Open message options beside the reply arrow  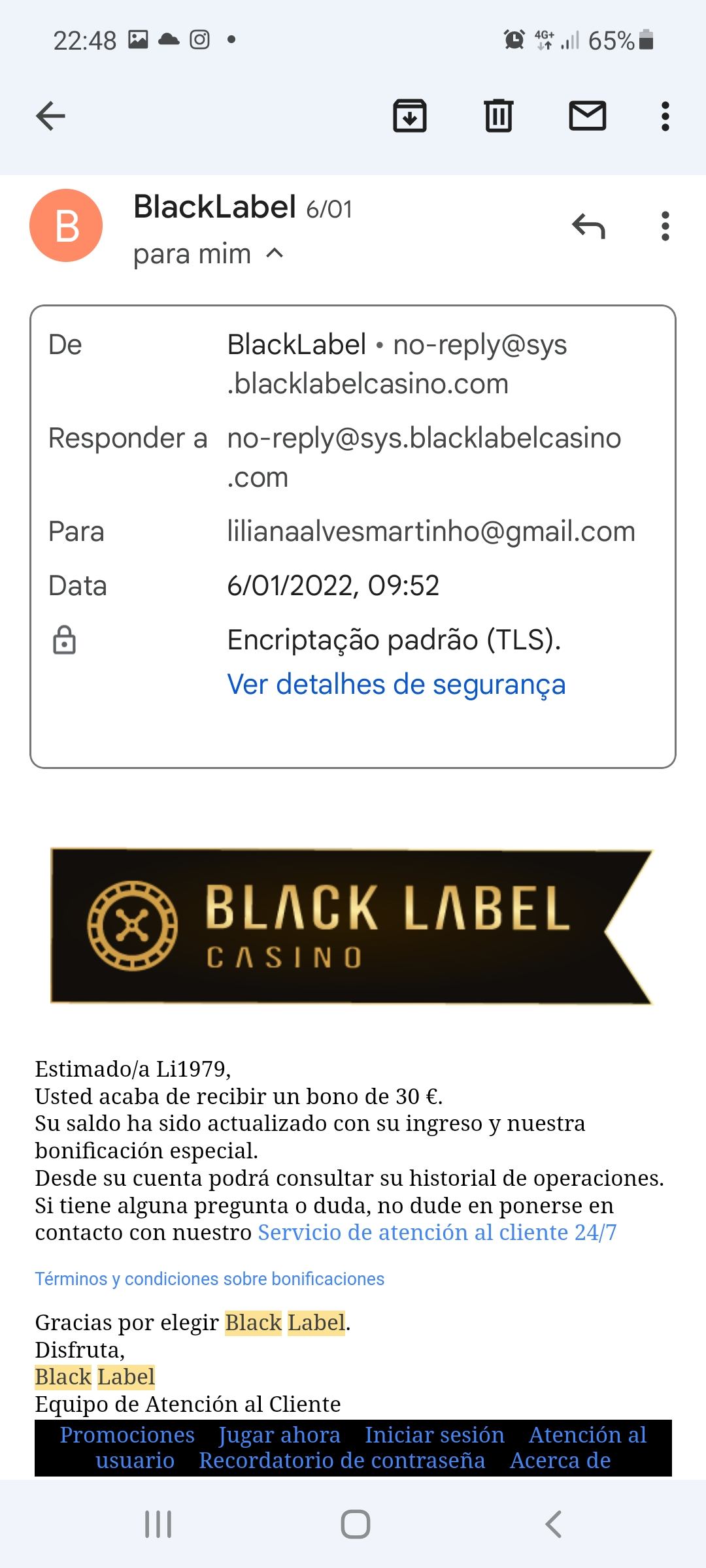coord(665,226)
